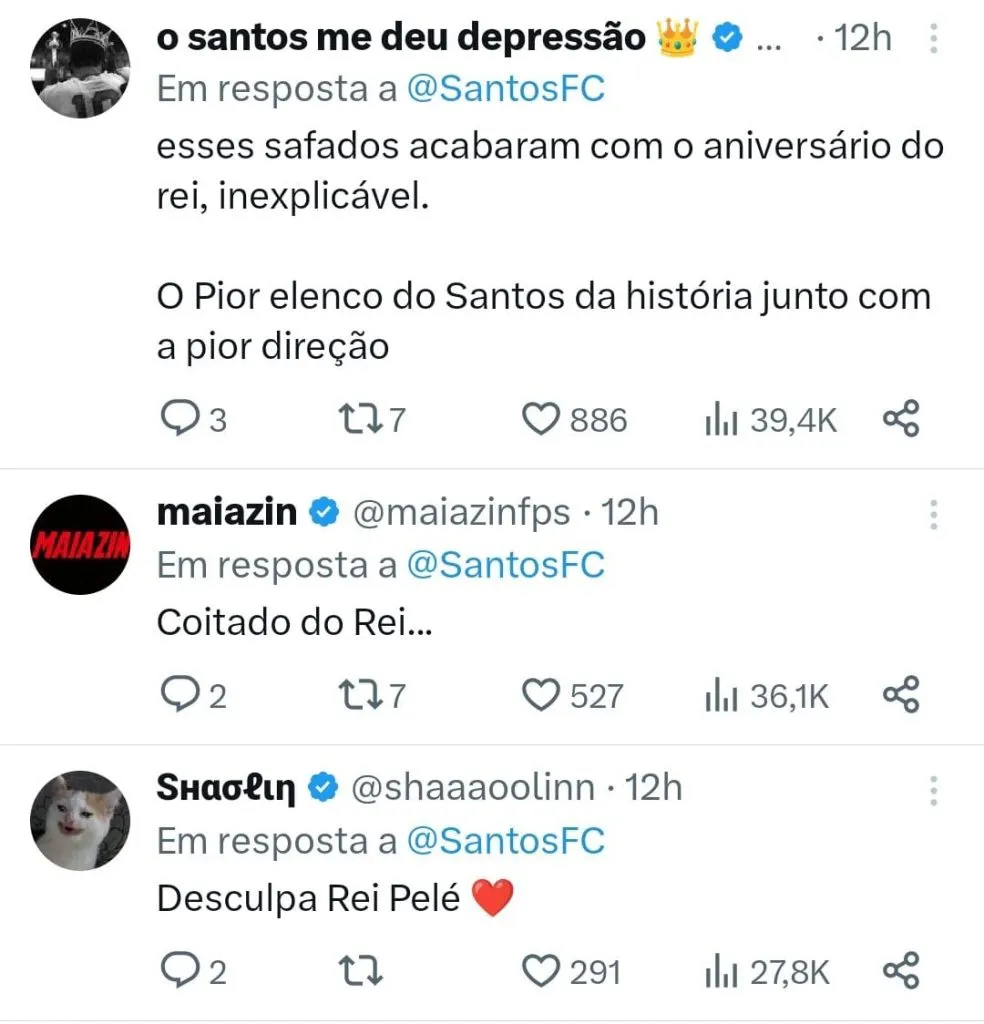Reply to the 'esses safados acabaram' tweet
984x1024 pixels.
[181, 420]
